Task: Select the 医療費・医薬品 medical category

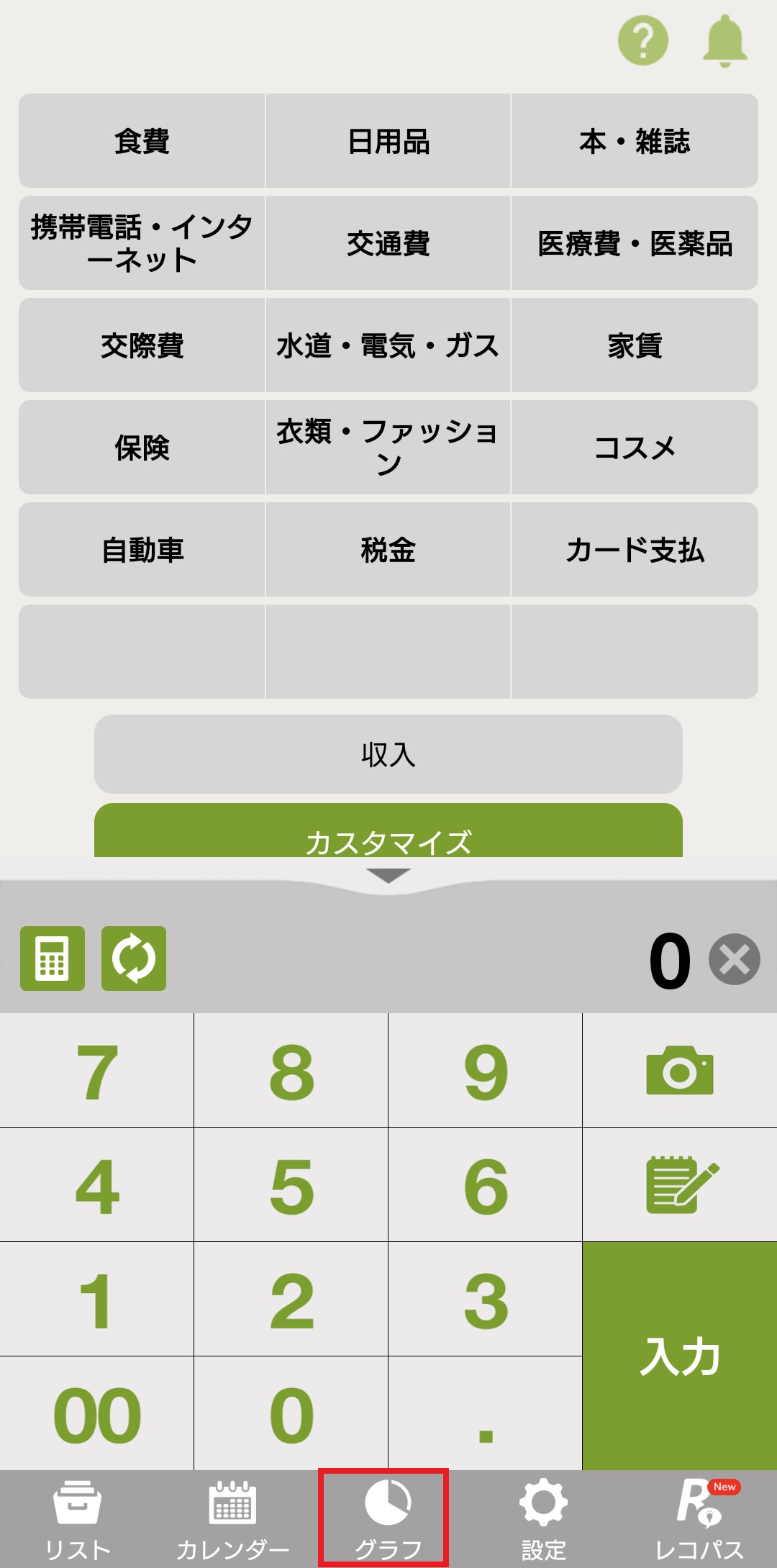Action: tap(635, 243)
